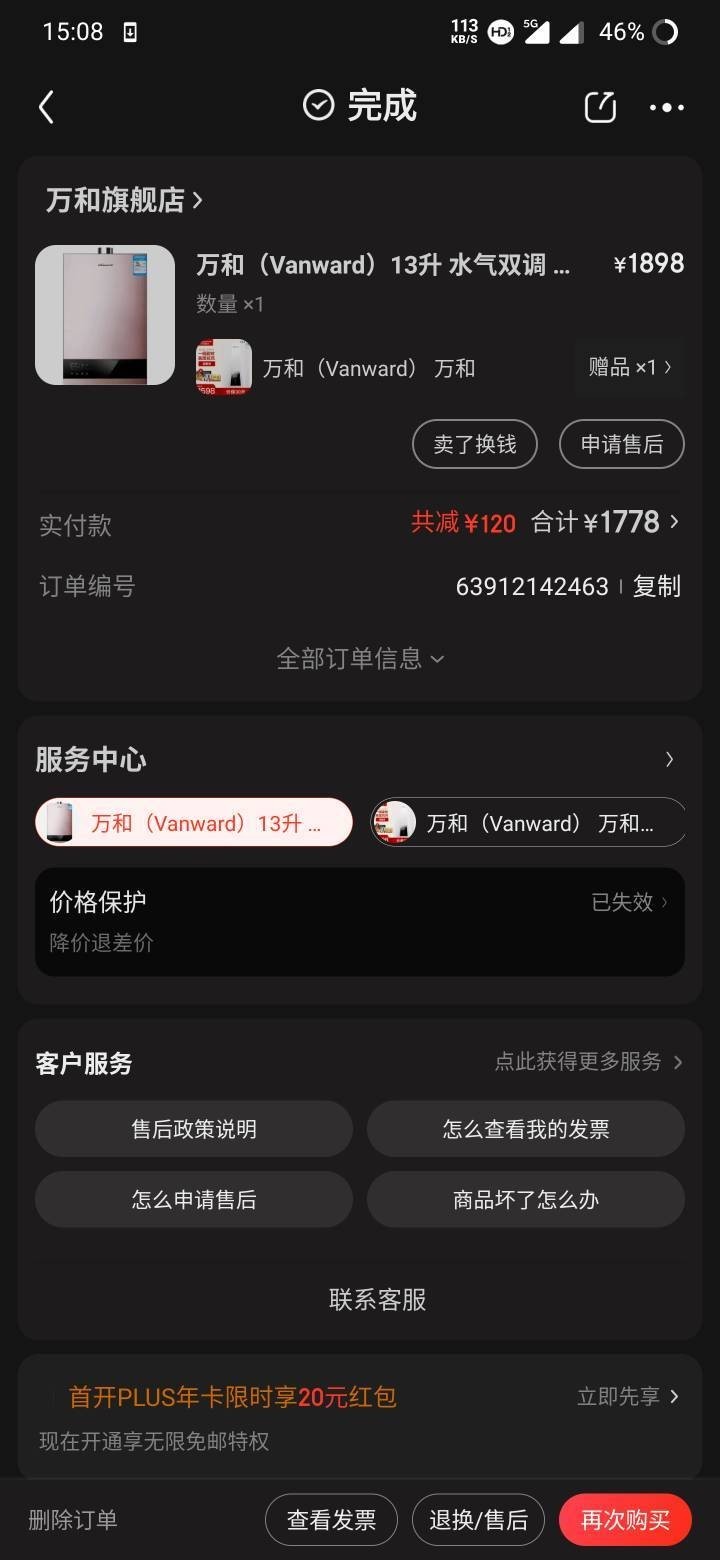Open 售后政策说明
Screen dimensions: 720x1560
[194, 1129]
